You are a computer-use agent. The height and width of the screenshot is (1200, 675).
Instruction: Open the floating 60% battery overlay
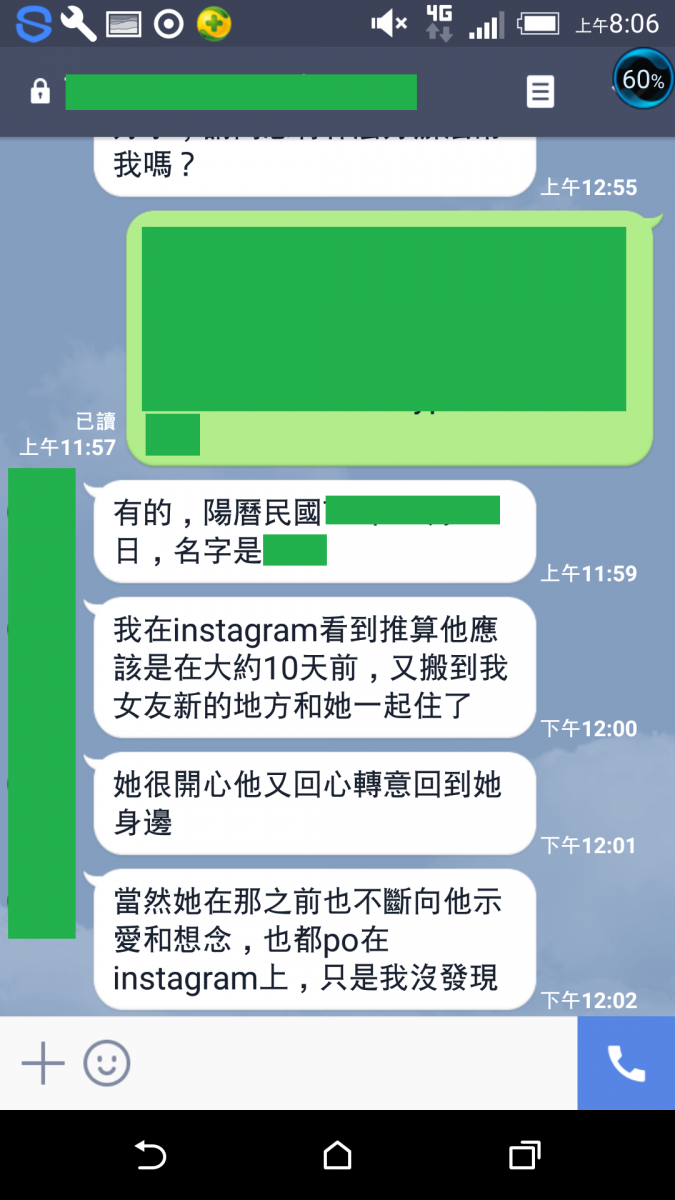pos(642,79)
